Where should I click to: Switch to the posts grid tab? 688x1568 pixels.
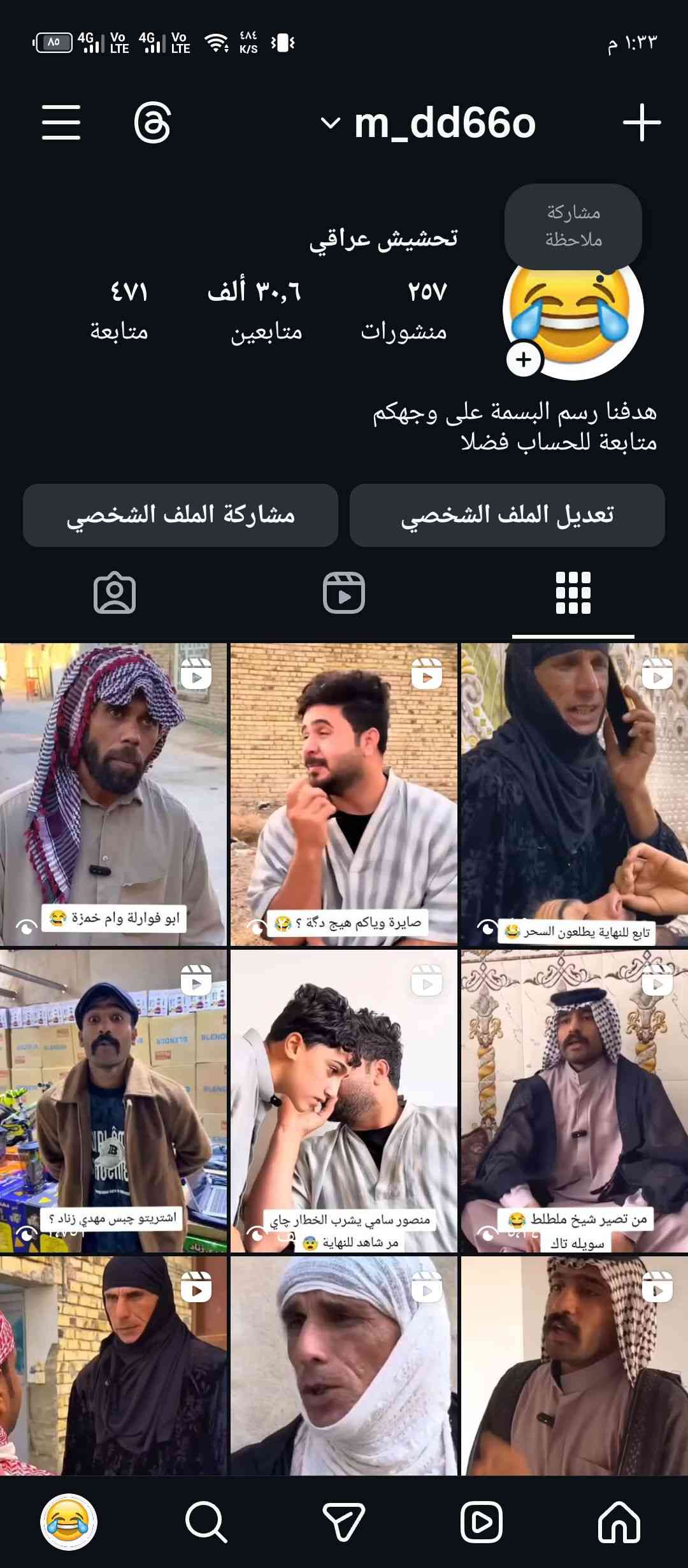pos(573,593)
